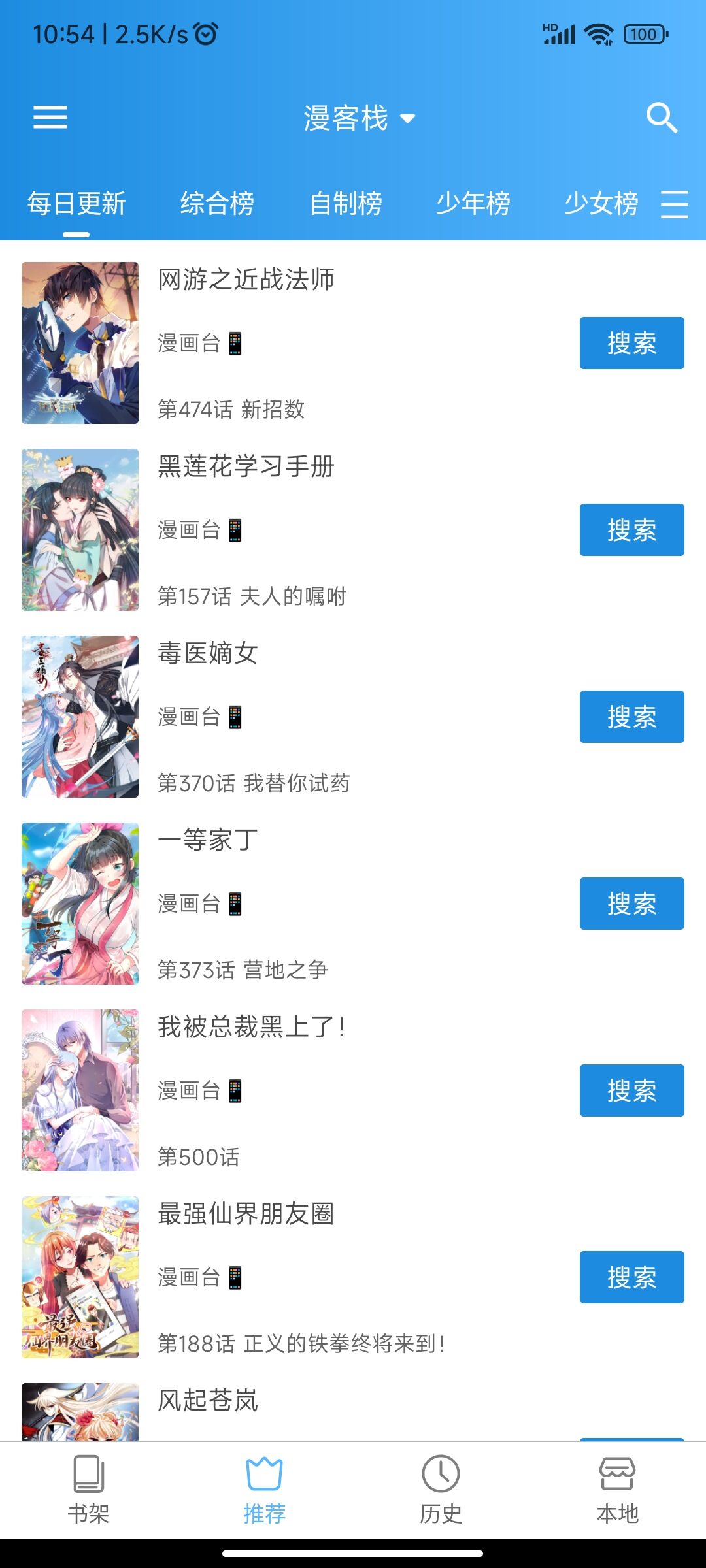Open the search magnifier icon
Screen dimensions: 706x1568
coord(661,118)
